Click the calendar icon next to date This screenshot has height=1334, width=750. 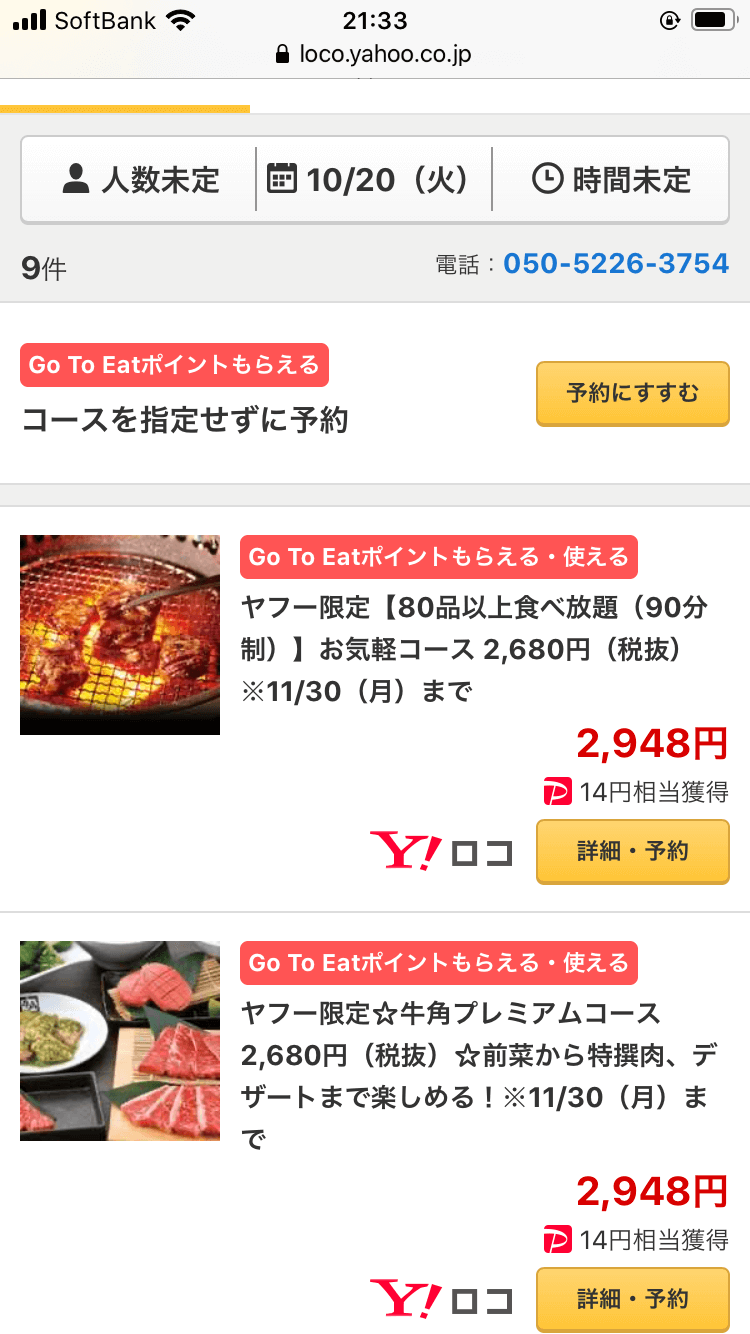tap(284, 178)
